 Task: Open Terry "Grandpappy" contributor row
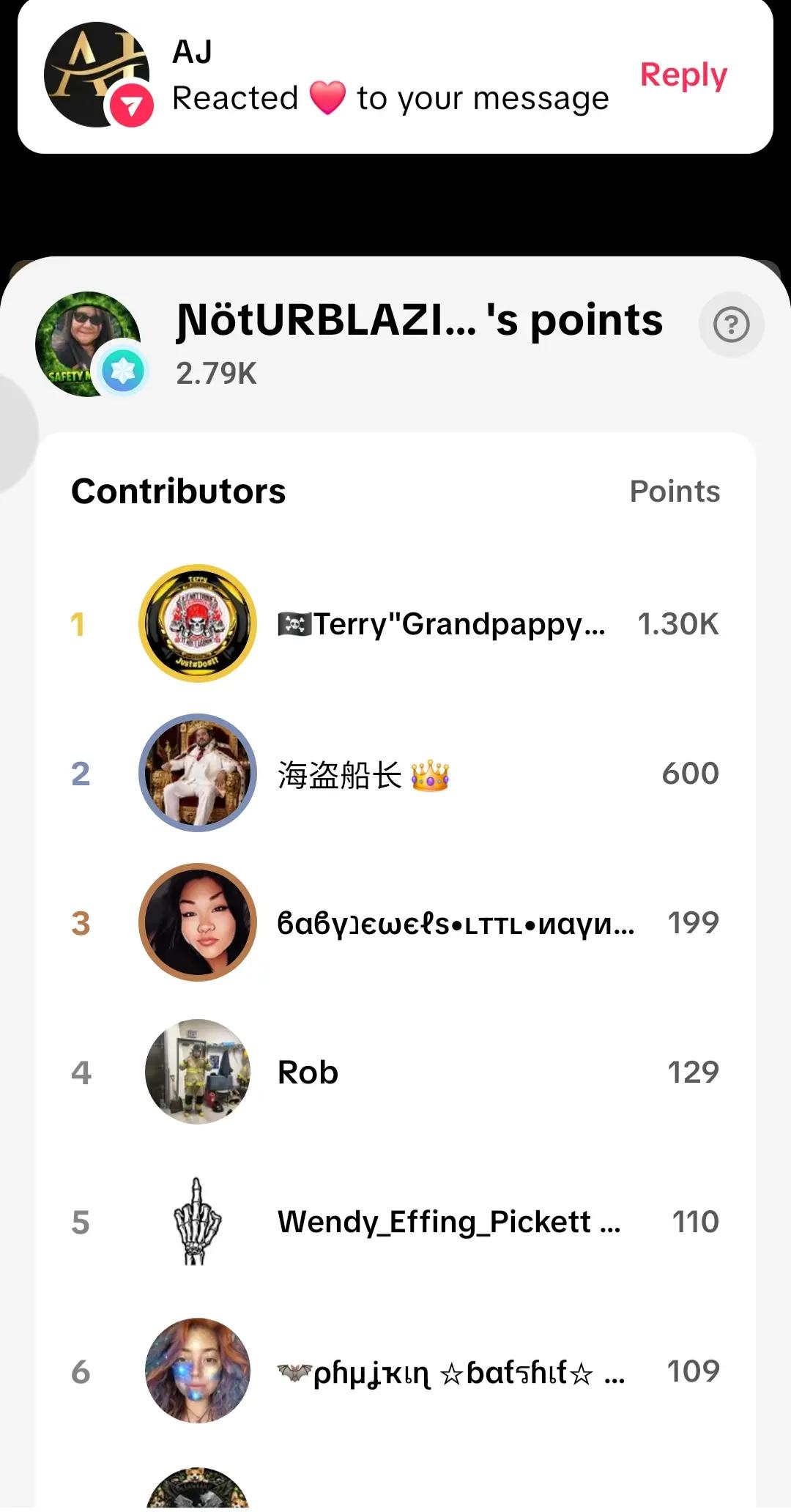click(395, 623)
